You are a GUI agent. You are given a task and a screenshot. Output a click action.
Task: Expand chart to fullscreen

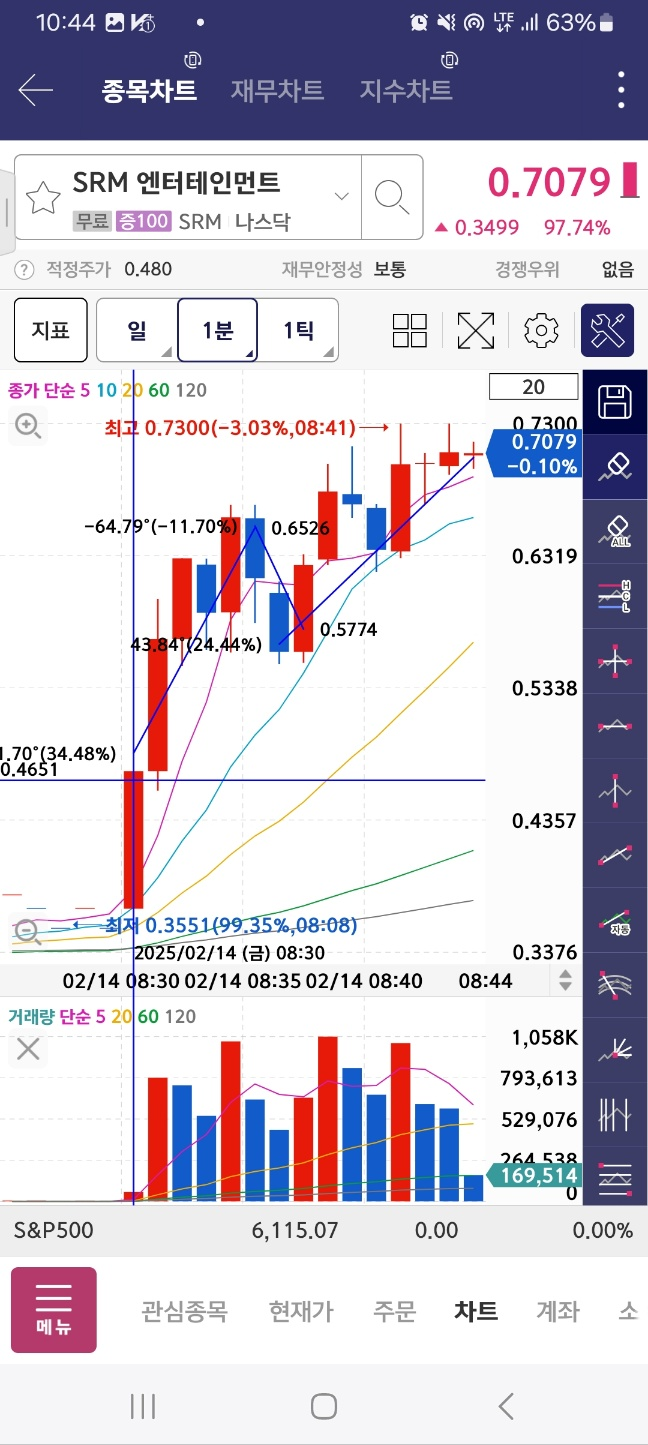tap(476, 331)
